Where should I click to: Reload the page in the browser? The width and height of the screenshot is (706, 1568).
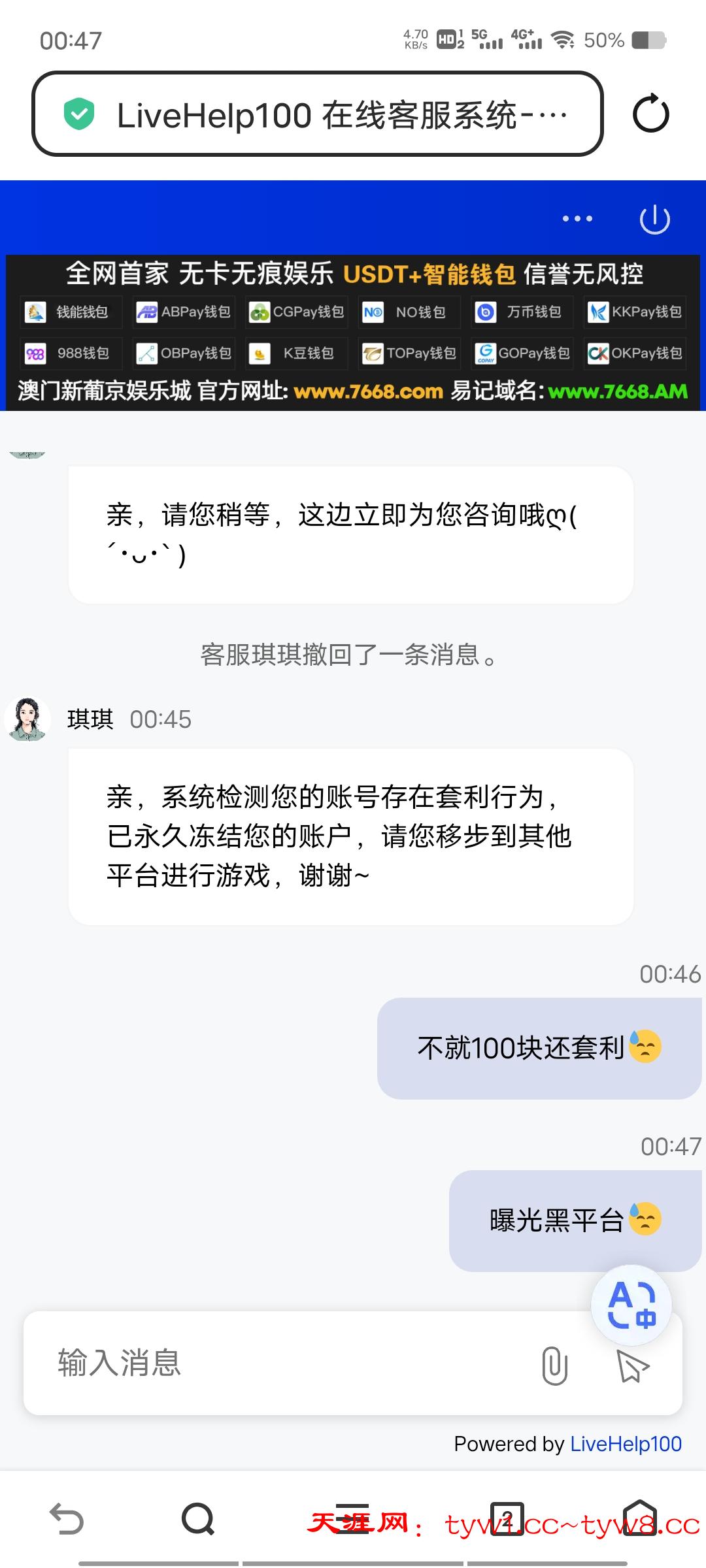(x=650, y=114)
